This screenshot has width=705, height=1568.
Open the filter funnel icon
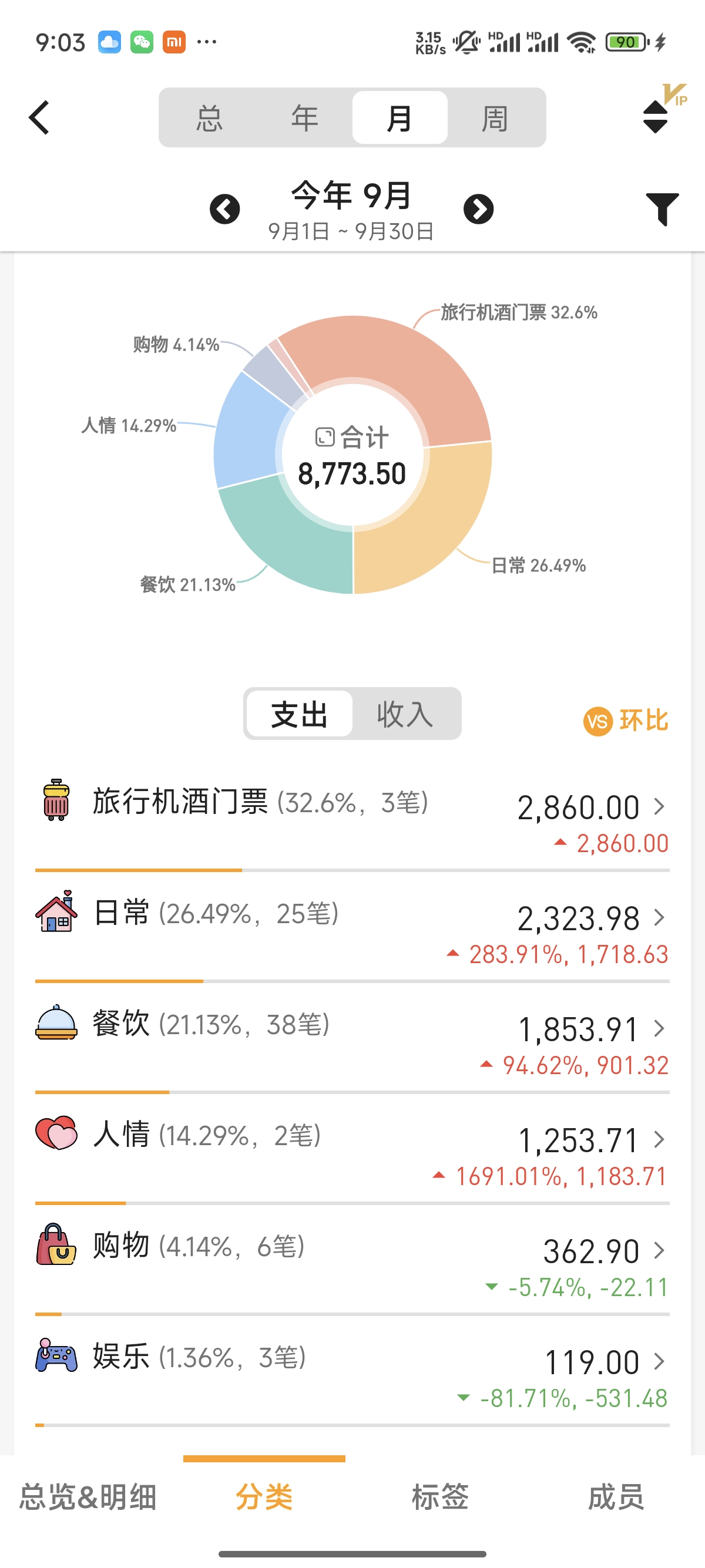pos(662,210)
